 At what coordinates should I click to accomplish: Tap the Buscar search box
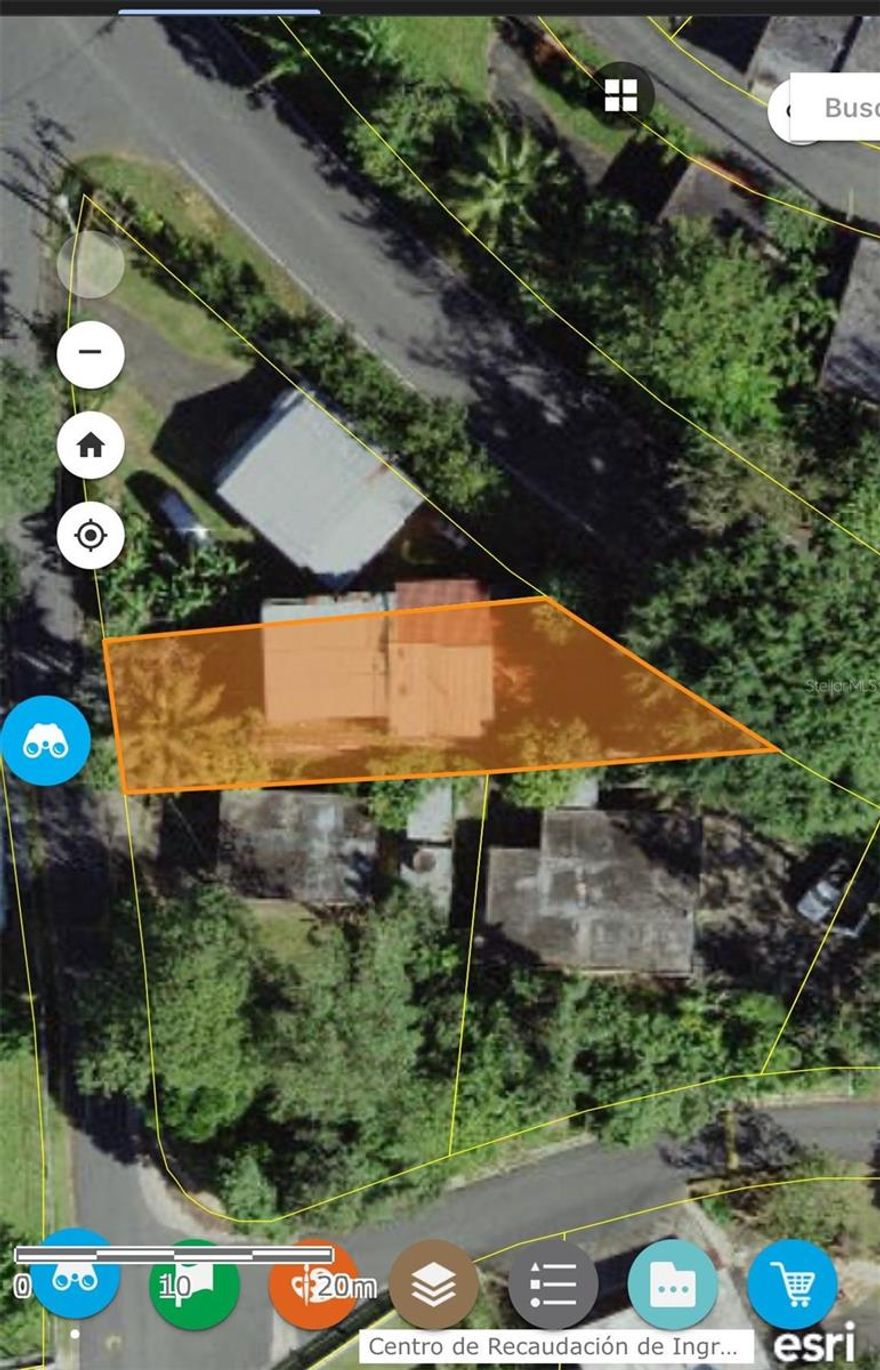(840, 107)
